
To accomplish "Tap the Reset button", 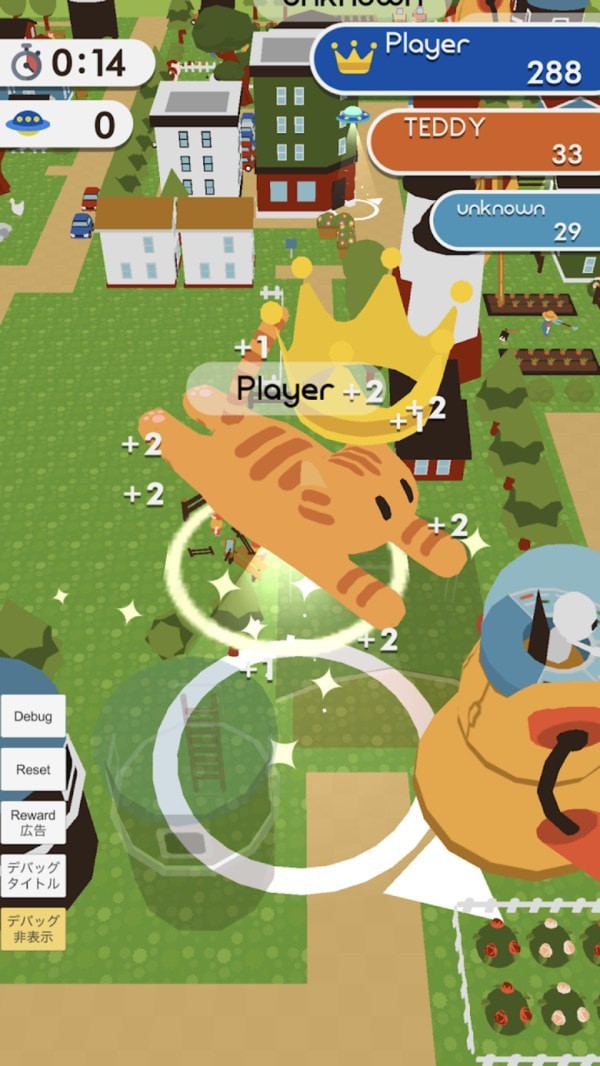I will click(x=33, y=770).
